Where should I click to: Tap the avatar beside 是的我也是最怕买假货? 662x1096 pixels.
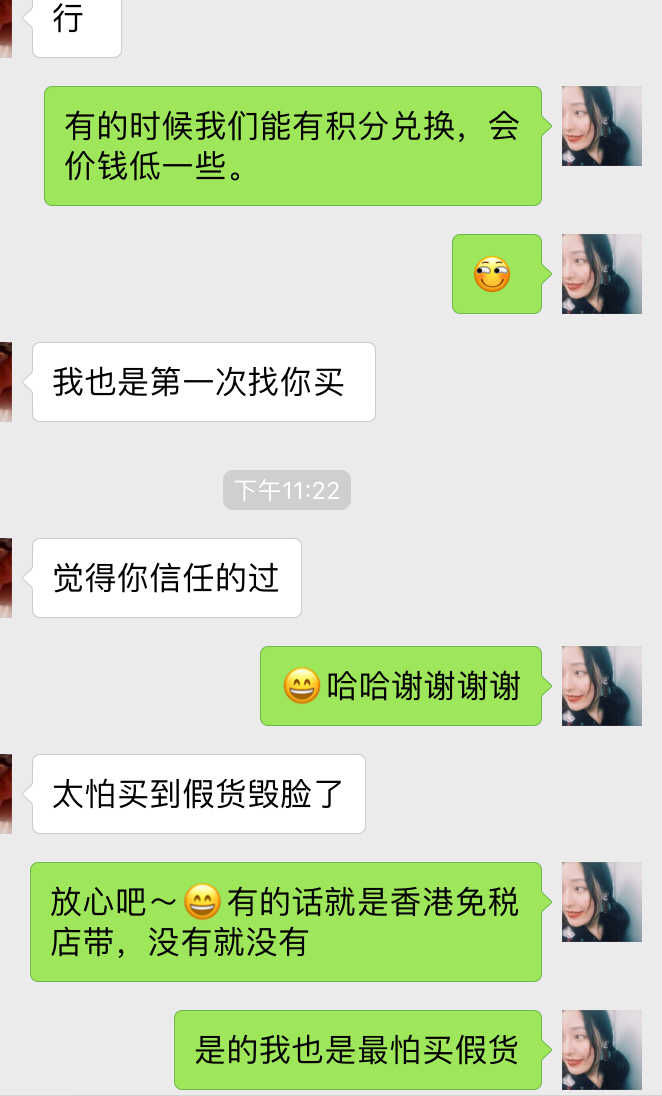click(x=601, y=1050)
